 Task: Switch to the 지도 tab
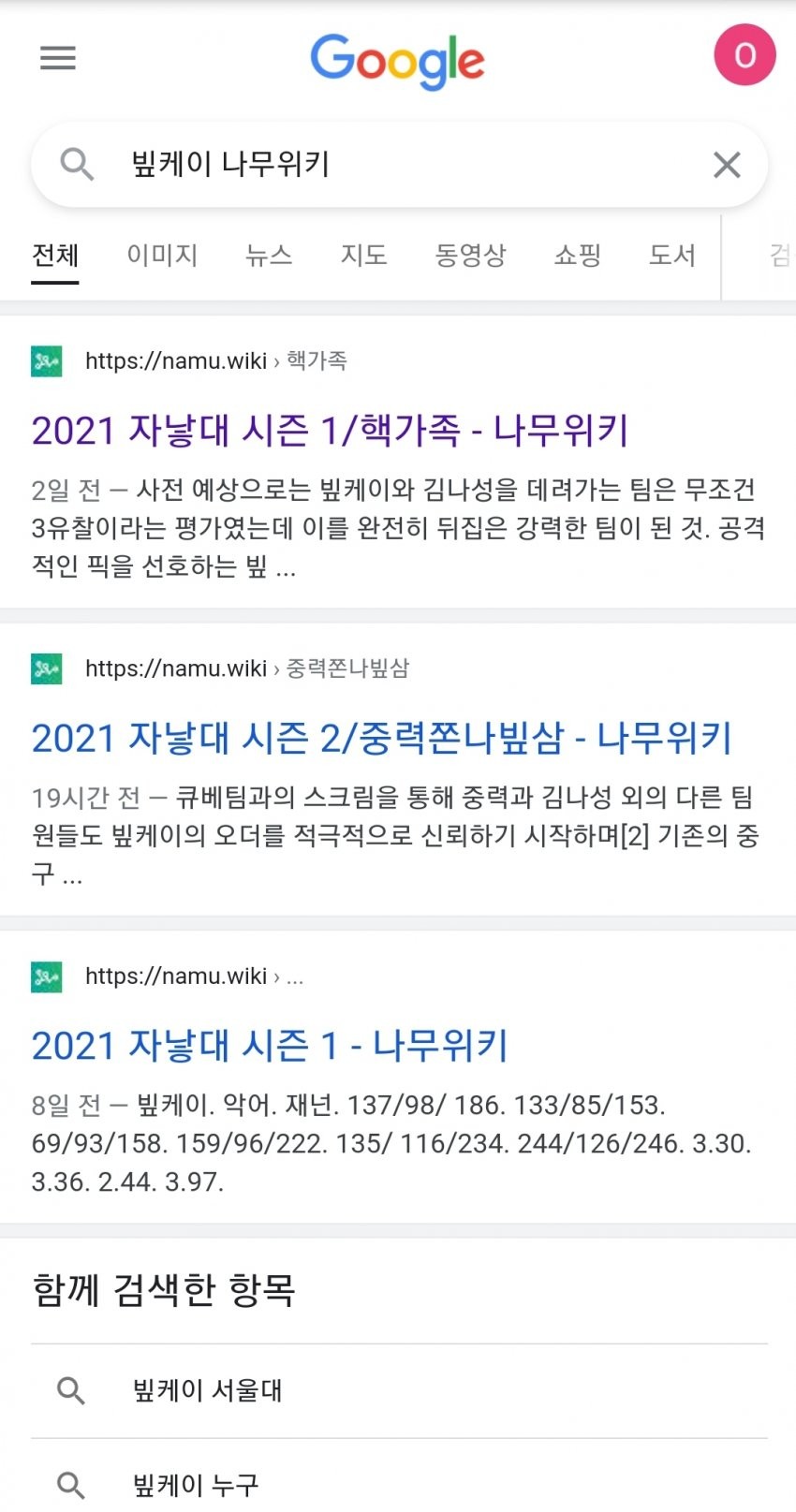tap(363, 255)
